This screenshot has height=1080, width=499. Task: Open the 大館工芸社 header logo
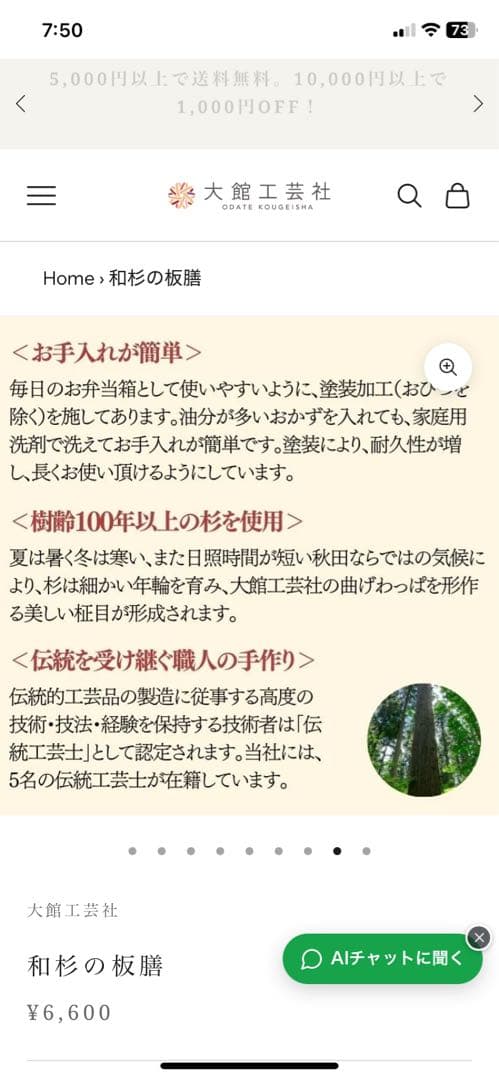click(x=250, y=196)
